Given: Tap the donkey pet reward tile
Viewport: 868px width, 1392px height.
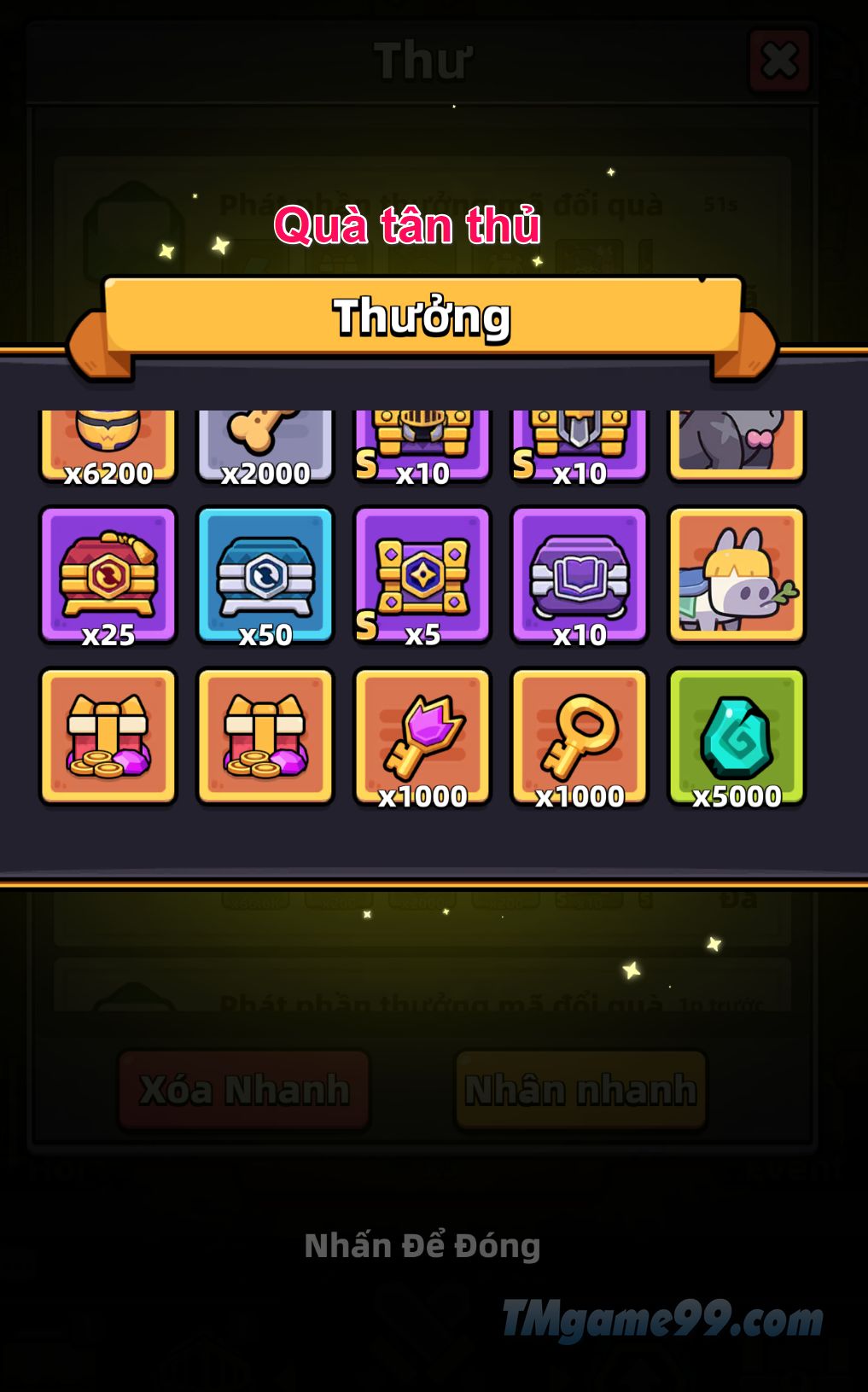Looking at the screenshot, I should [x=737, y=574].
